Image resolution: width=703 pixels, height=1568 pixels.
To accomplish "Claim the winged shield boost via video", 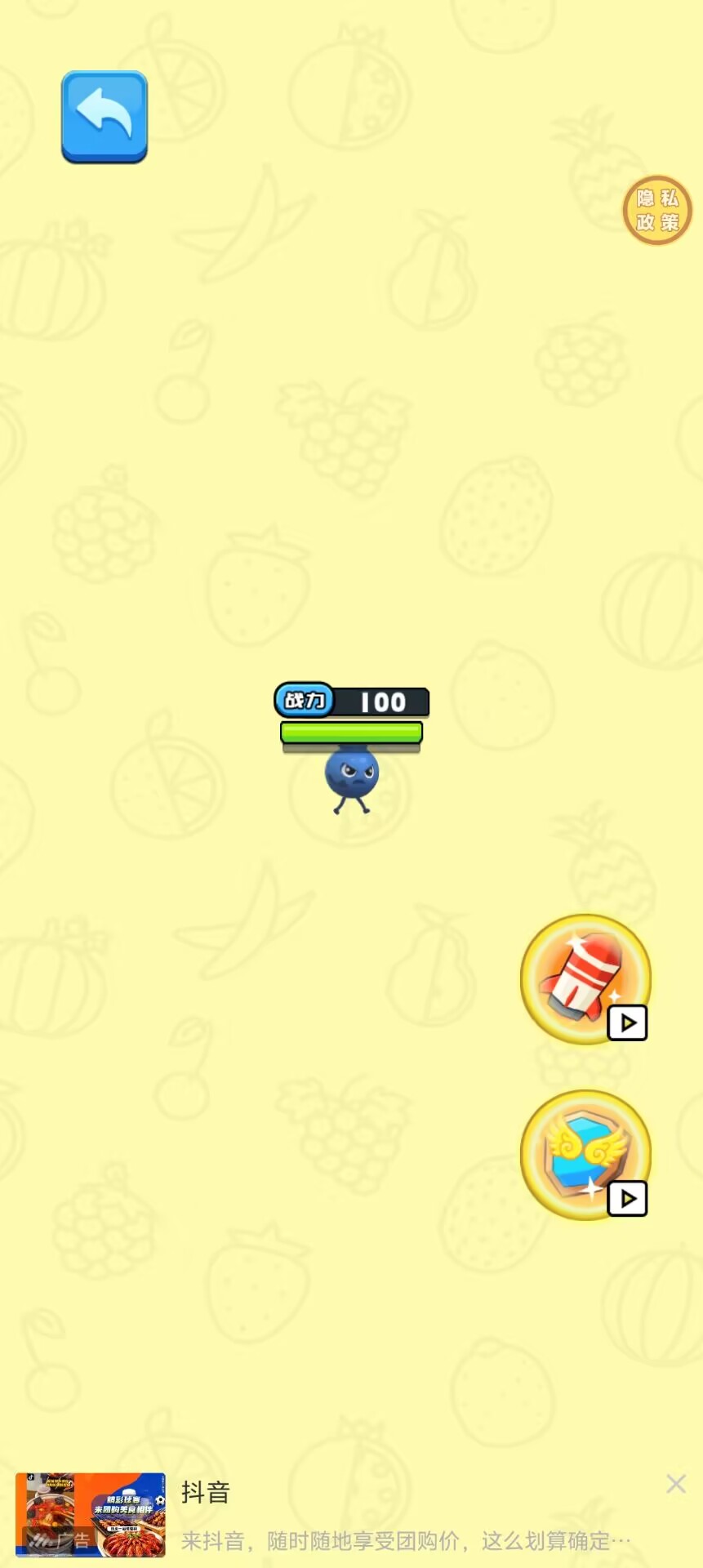I will tap(586, 1155).
